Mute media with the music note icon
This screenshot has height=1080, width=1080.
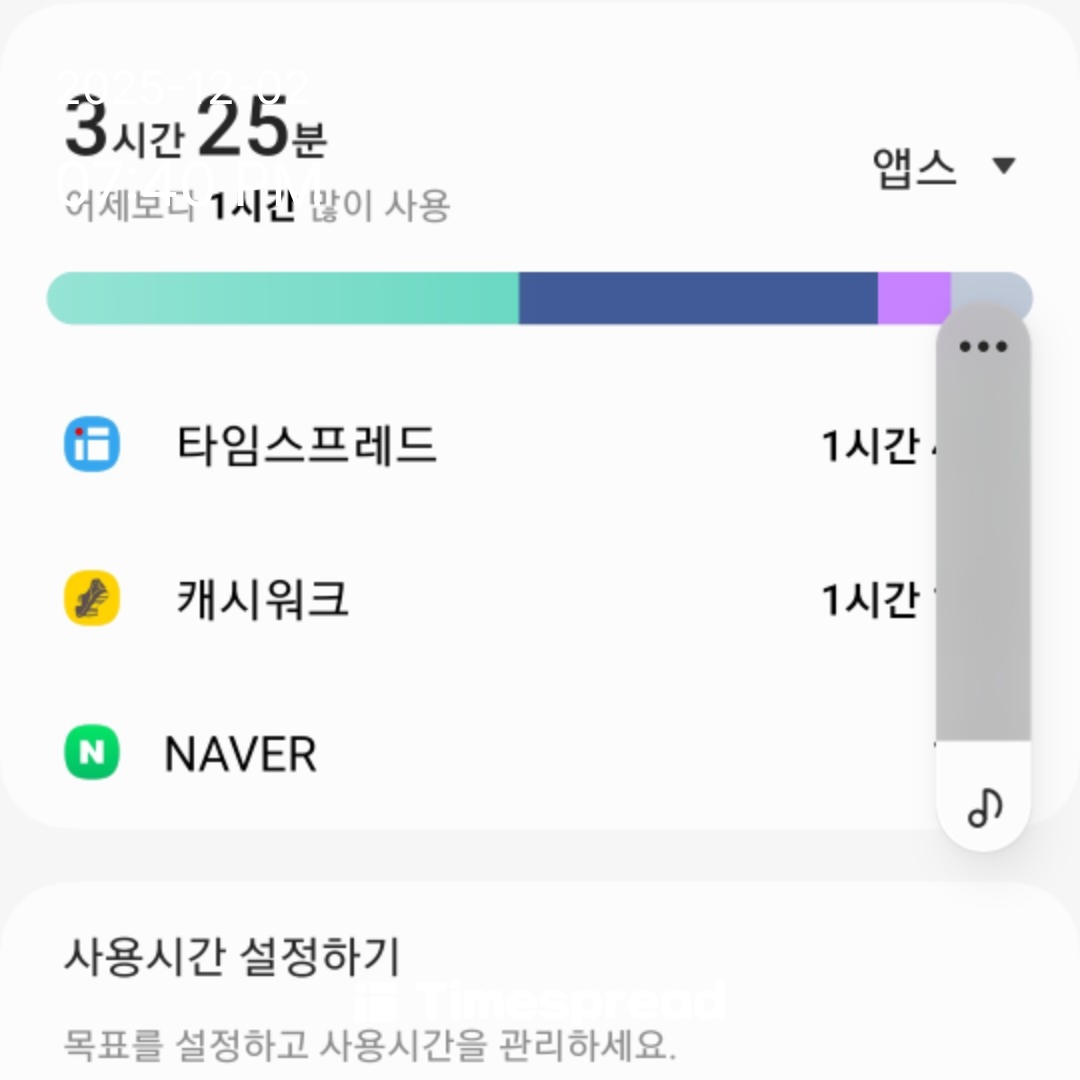pos(984,806)
